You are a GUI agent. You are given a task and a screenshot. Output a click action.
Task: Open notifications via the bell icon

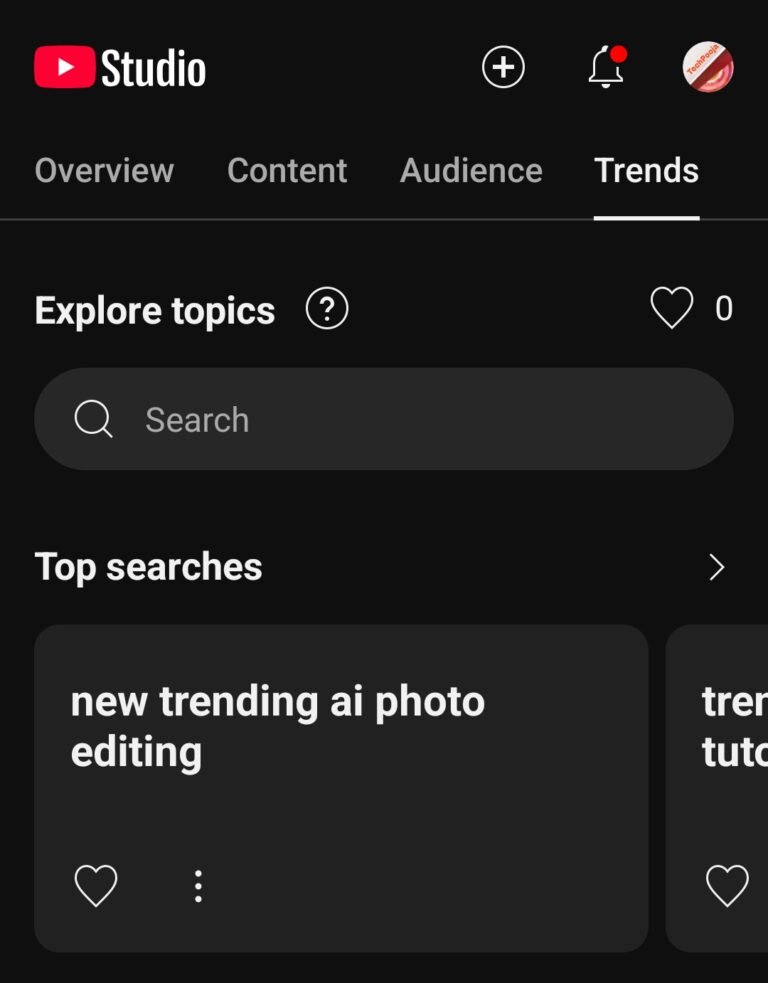point(605,68)
